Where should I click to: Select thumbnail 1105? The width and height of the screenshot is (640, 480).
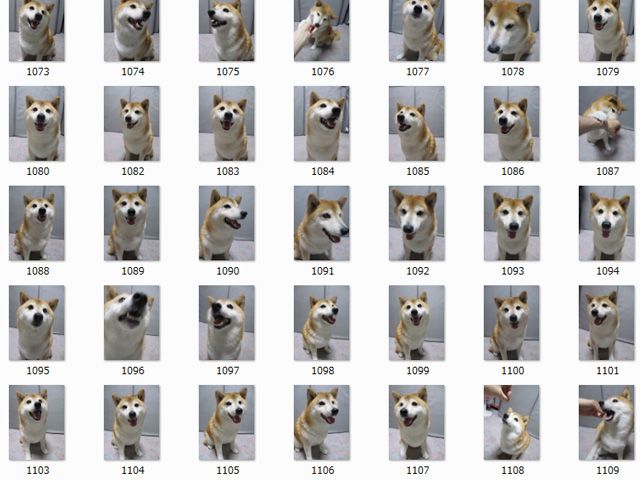pyautogui.click(x=227, y=422)
